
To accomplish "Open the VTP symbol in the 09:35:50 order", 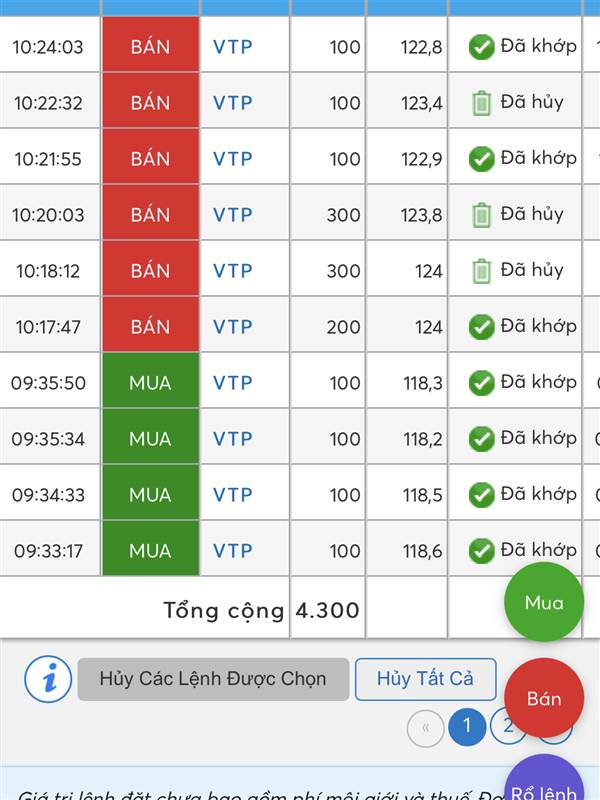I will [x=233, y=382].
